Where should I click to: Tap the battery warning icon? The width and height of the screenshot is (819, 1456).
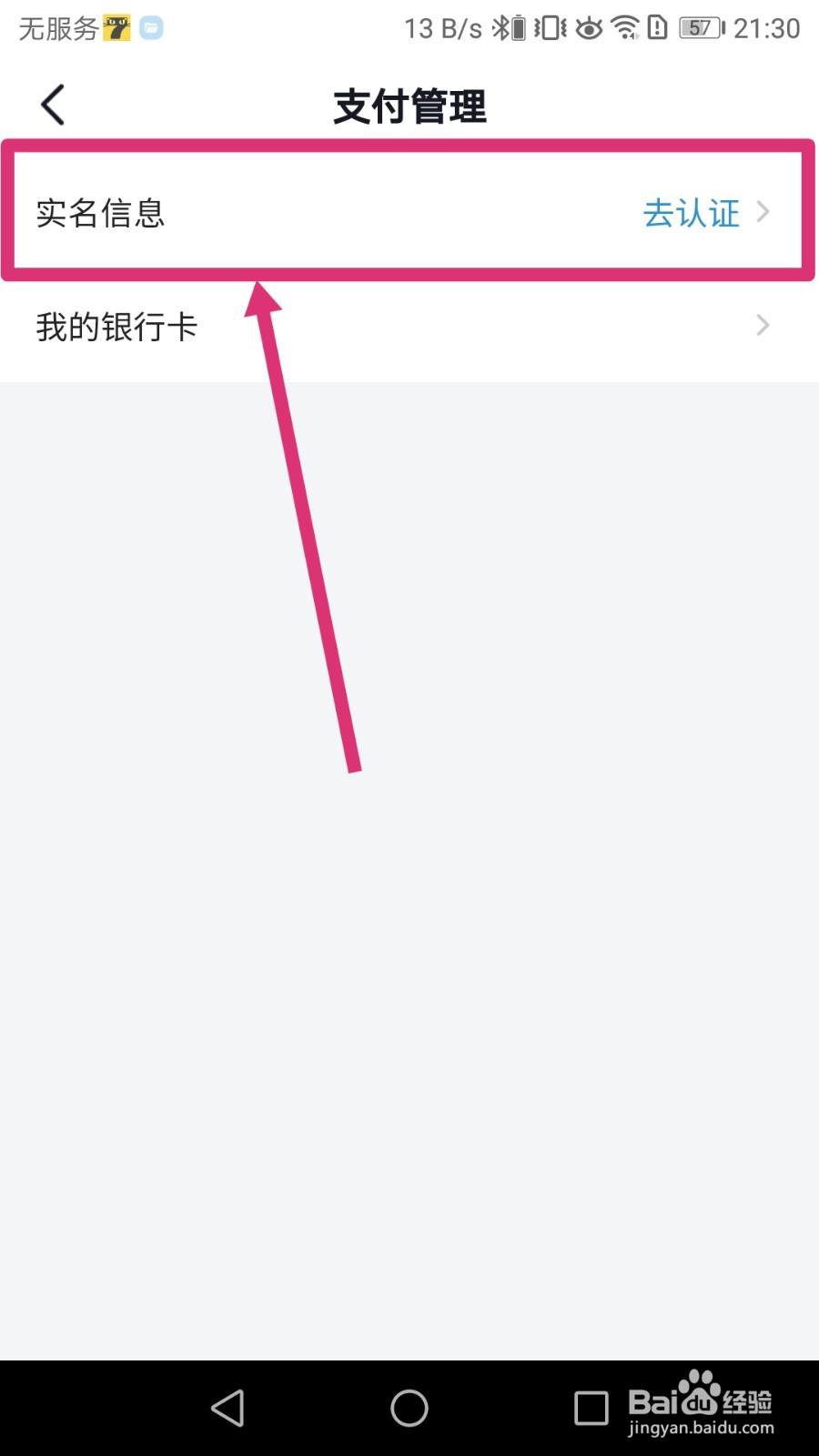(657, 28)
